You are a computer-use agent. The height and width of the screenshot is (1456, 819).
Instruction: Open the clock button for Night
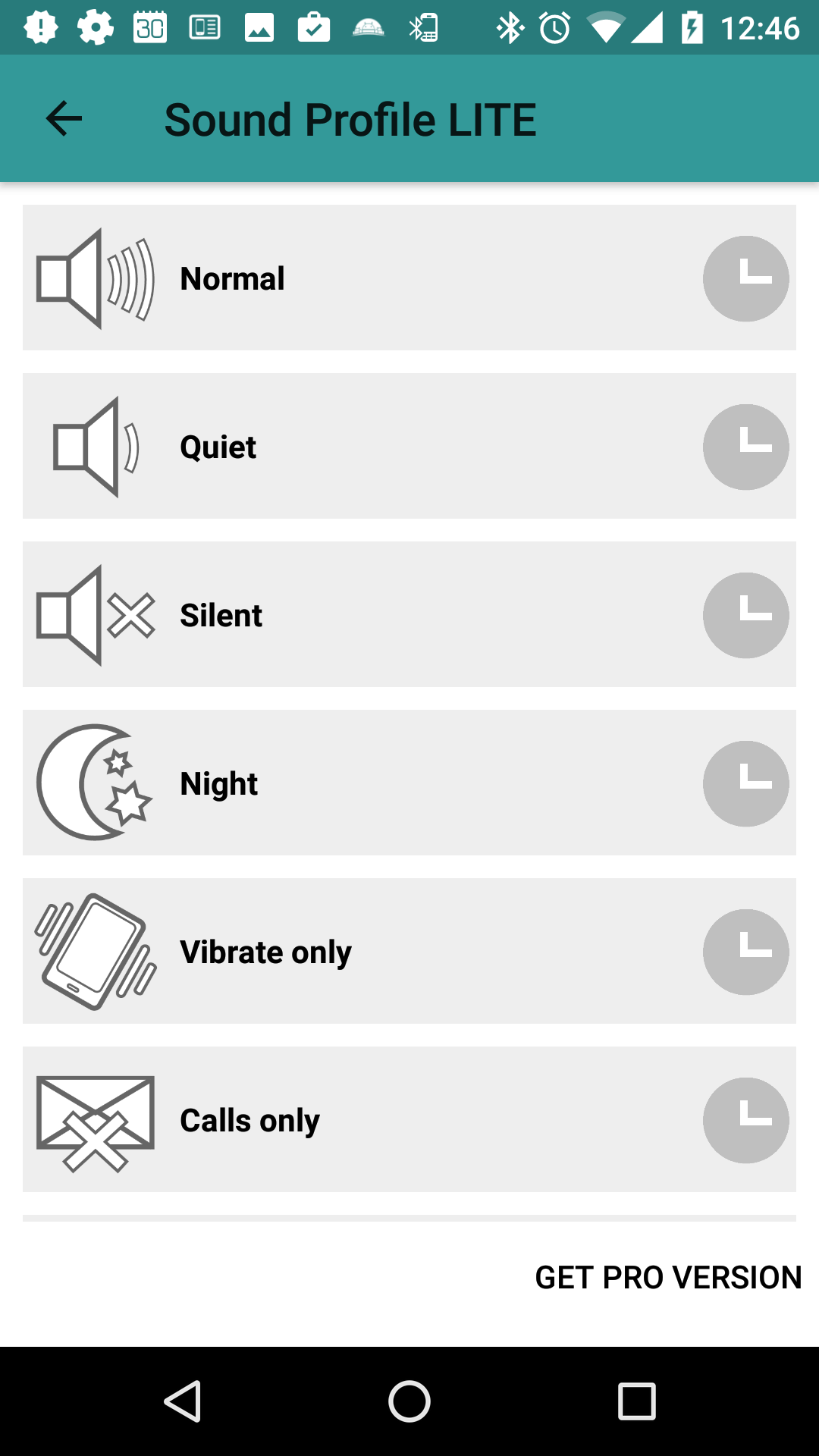tap(745, 783)
